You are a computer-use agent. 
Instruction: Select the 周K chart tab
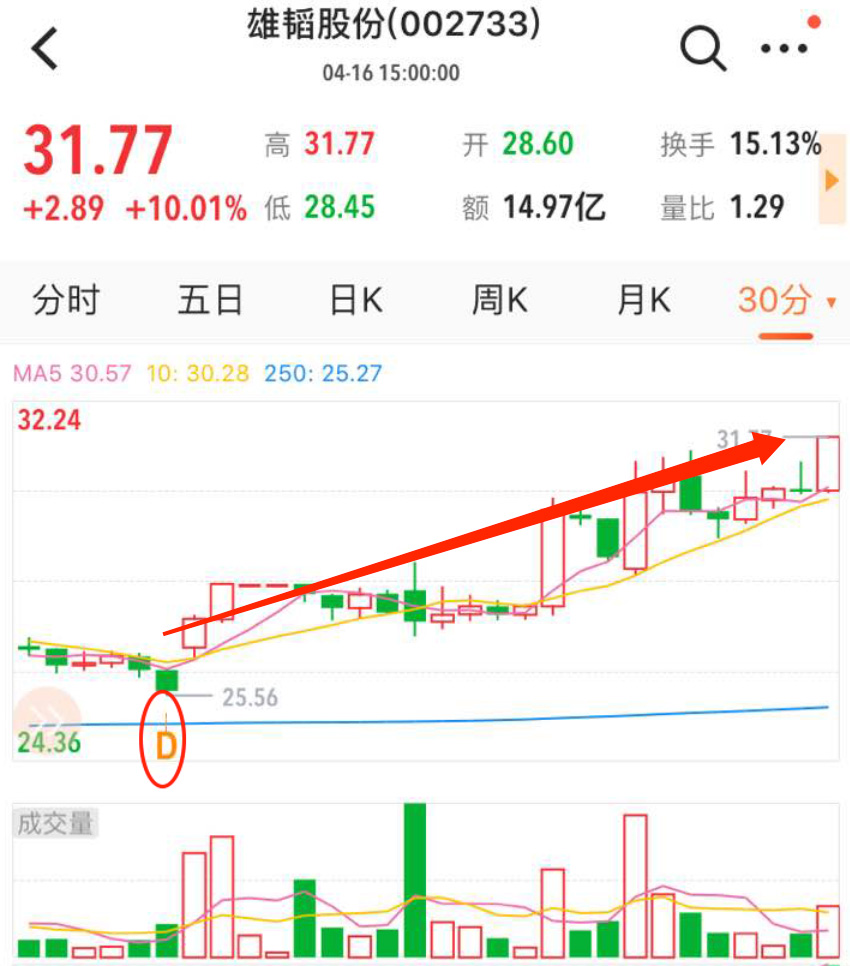point(500,300)
